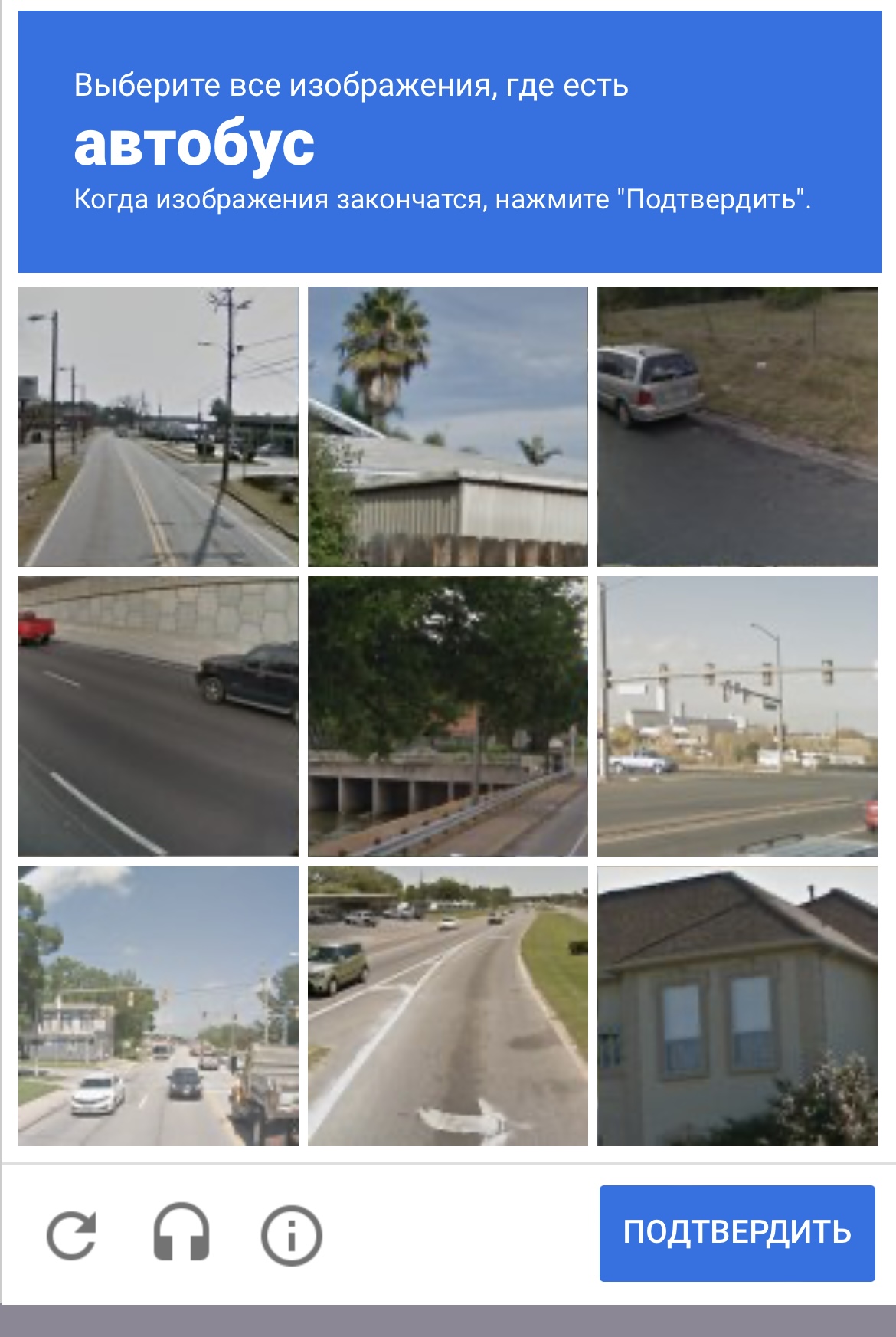
Task: Select the tile with the house with windows
Action: (x=737, y=1006)
